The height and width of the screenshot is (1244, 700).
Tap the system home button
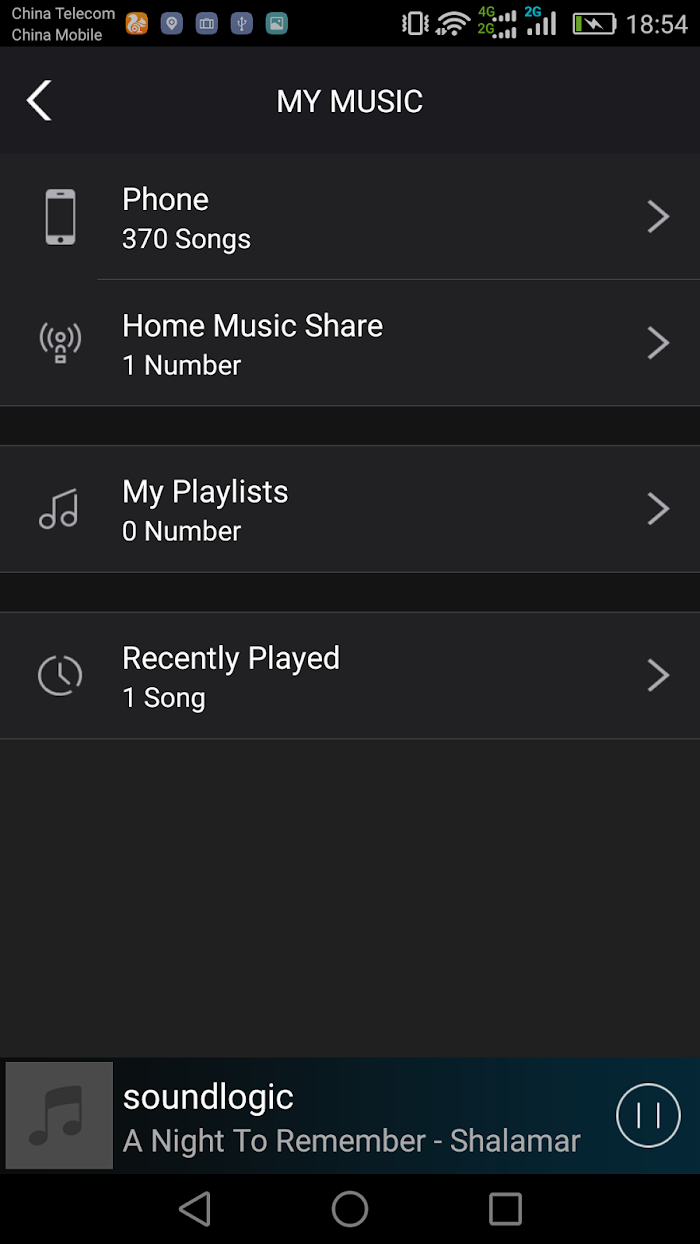pos(350,1209)
